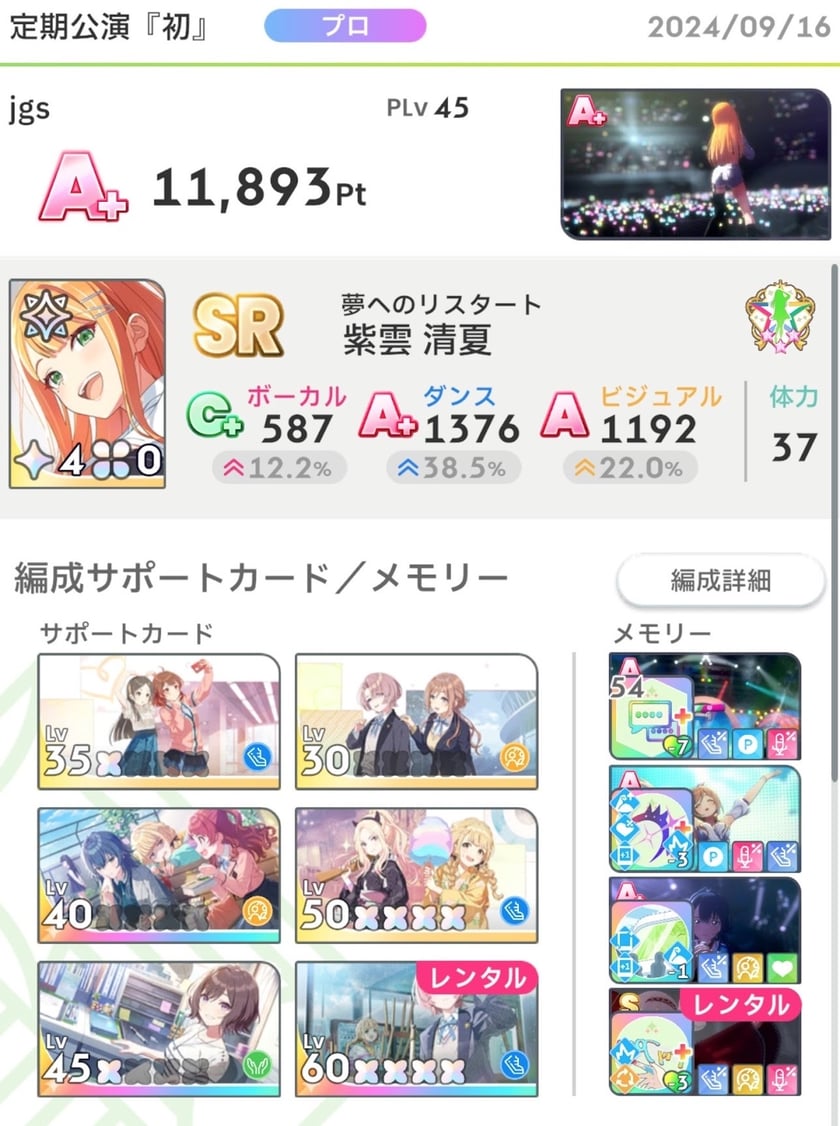Open the Lv 50 support card

pos(416,875)
